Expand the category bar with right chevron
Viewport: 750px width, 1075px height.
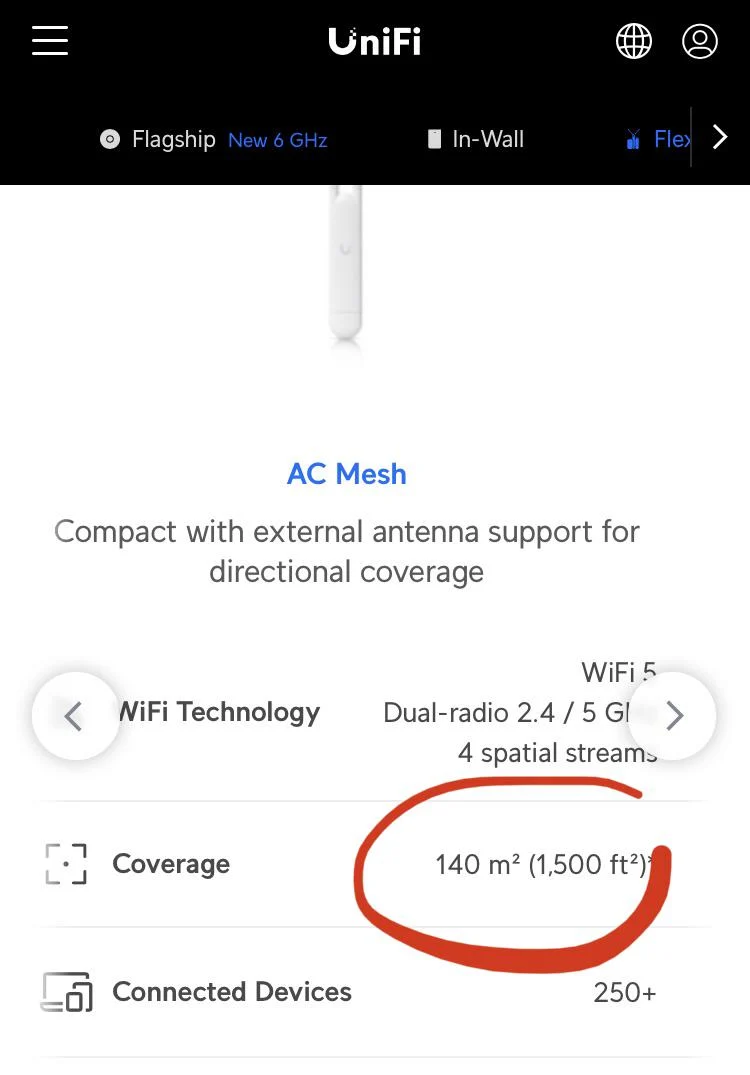coord(720,137)
